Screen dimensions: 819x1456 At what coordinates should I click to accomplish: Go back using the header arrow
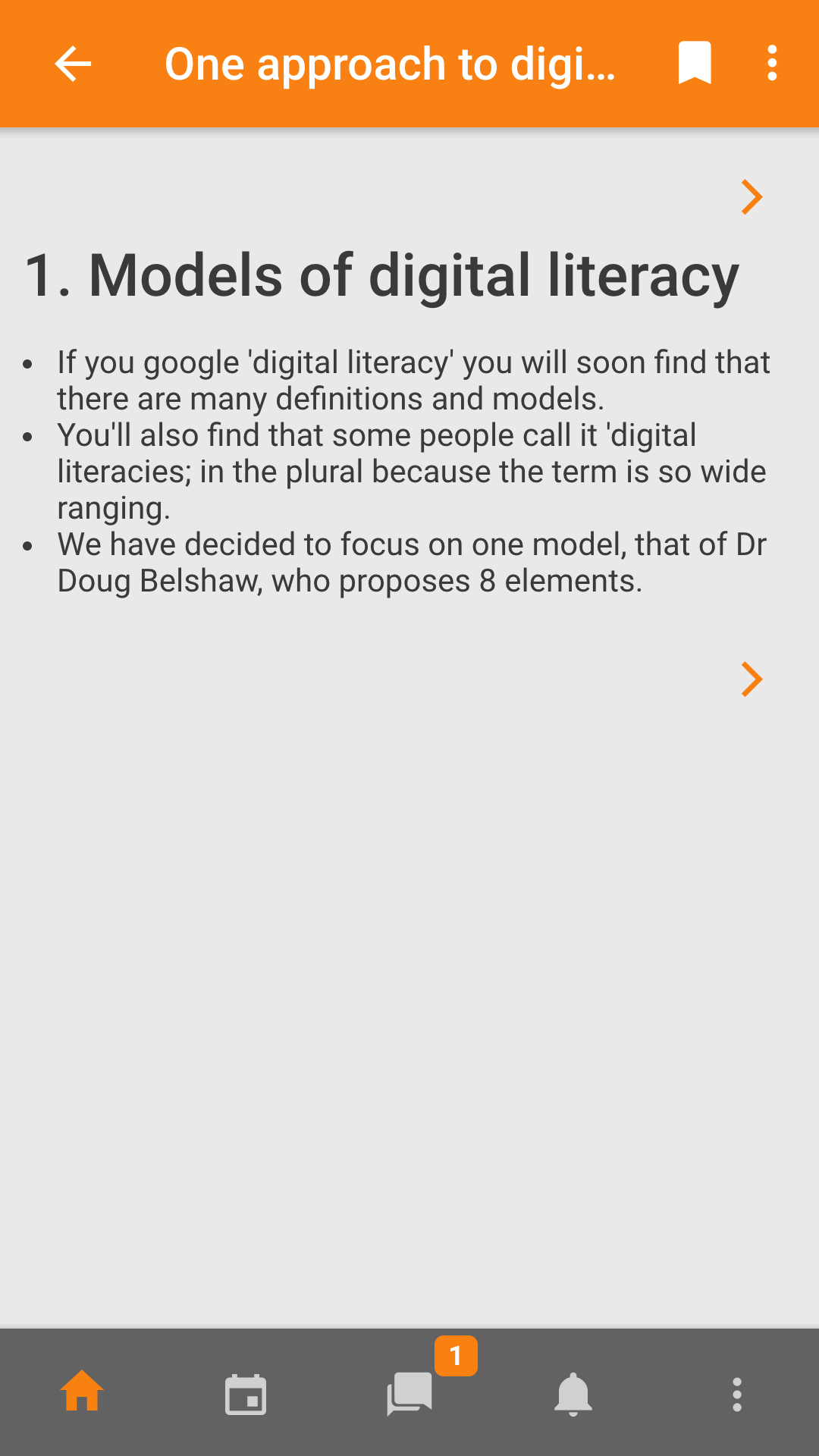point(73,63)
